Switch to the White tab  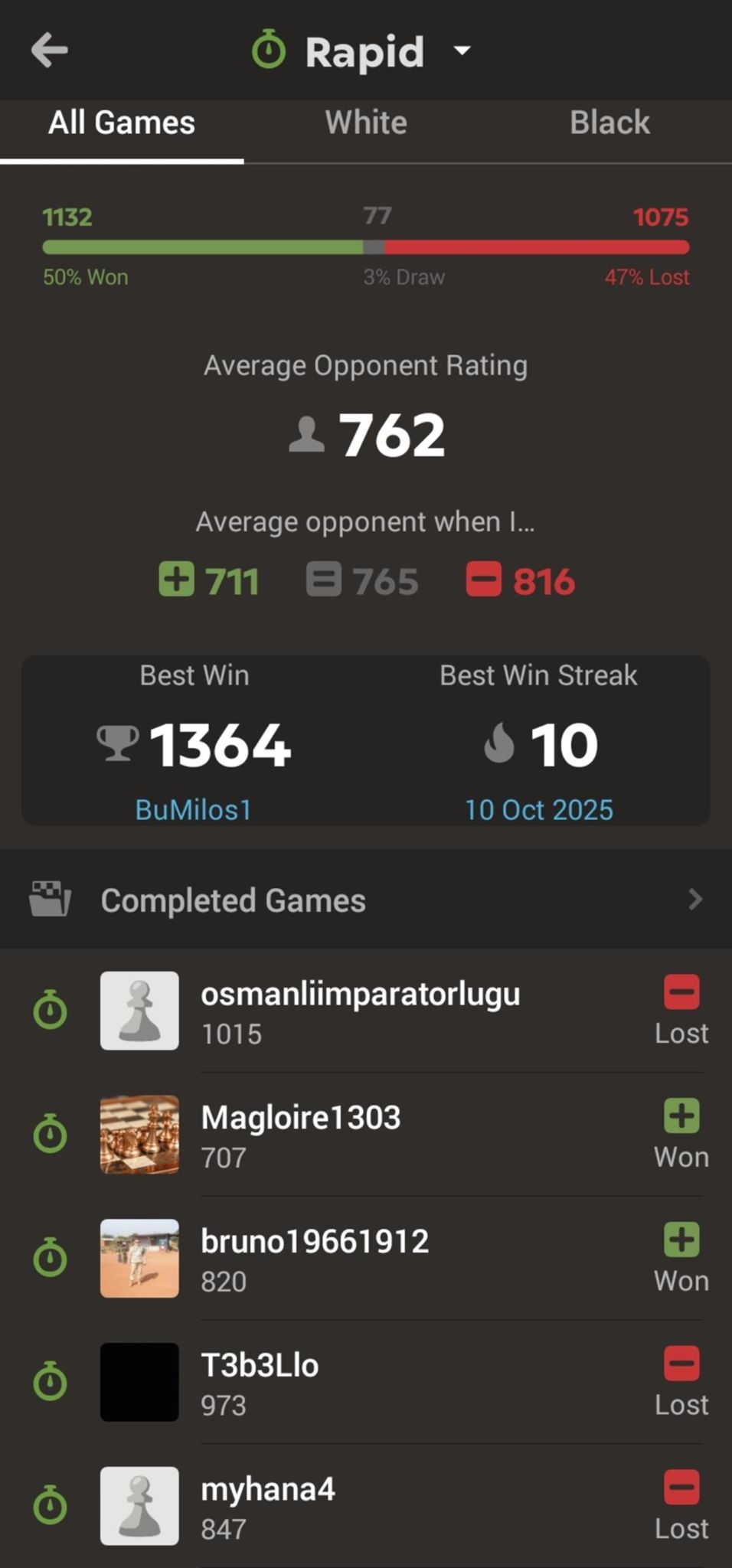366,123
